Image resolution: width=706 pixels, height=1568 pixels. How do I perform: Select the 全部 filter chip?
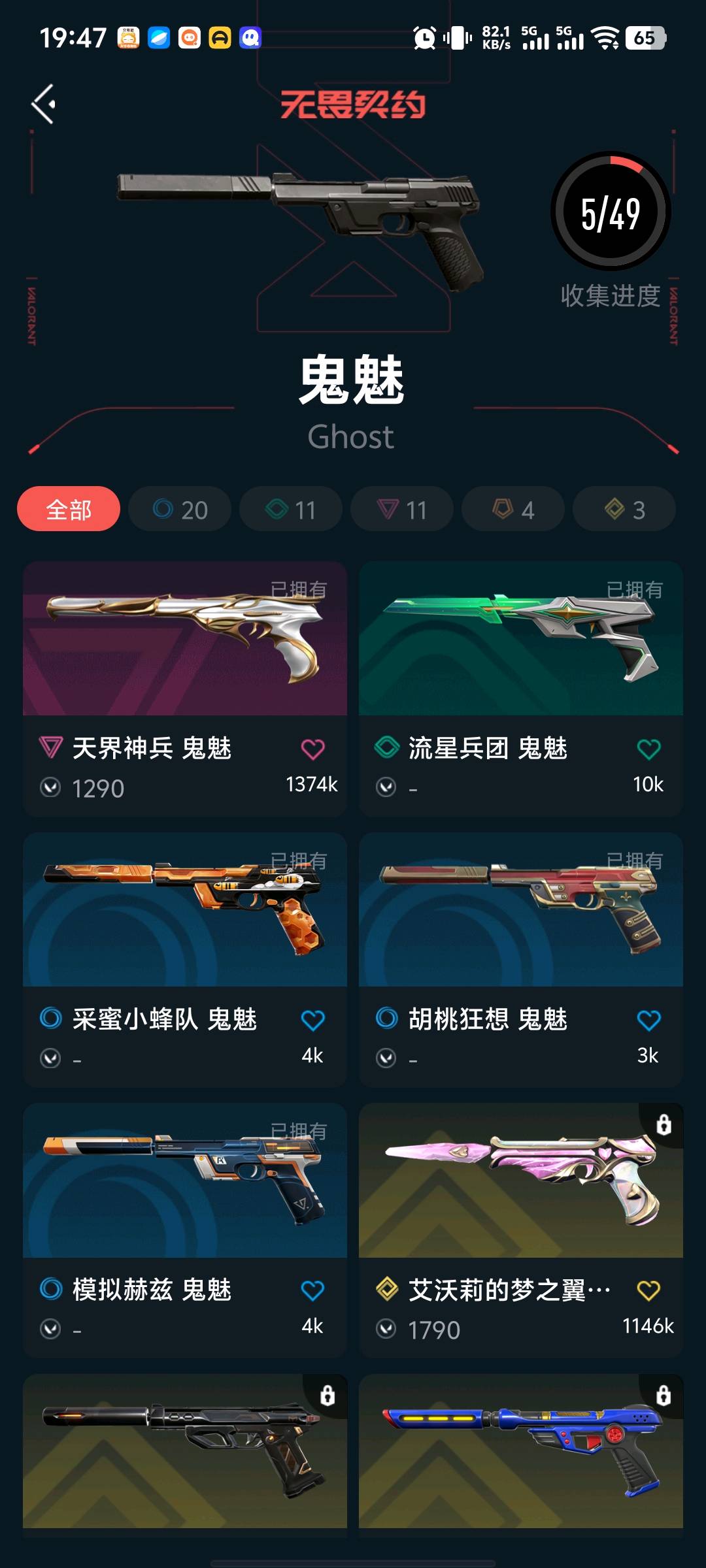click(69, 509)
